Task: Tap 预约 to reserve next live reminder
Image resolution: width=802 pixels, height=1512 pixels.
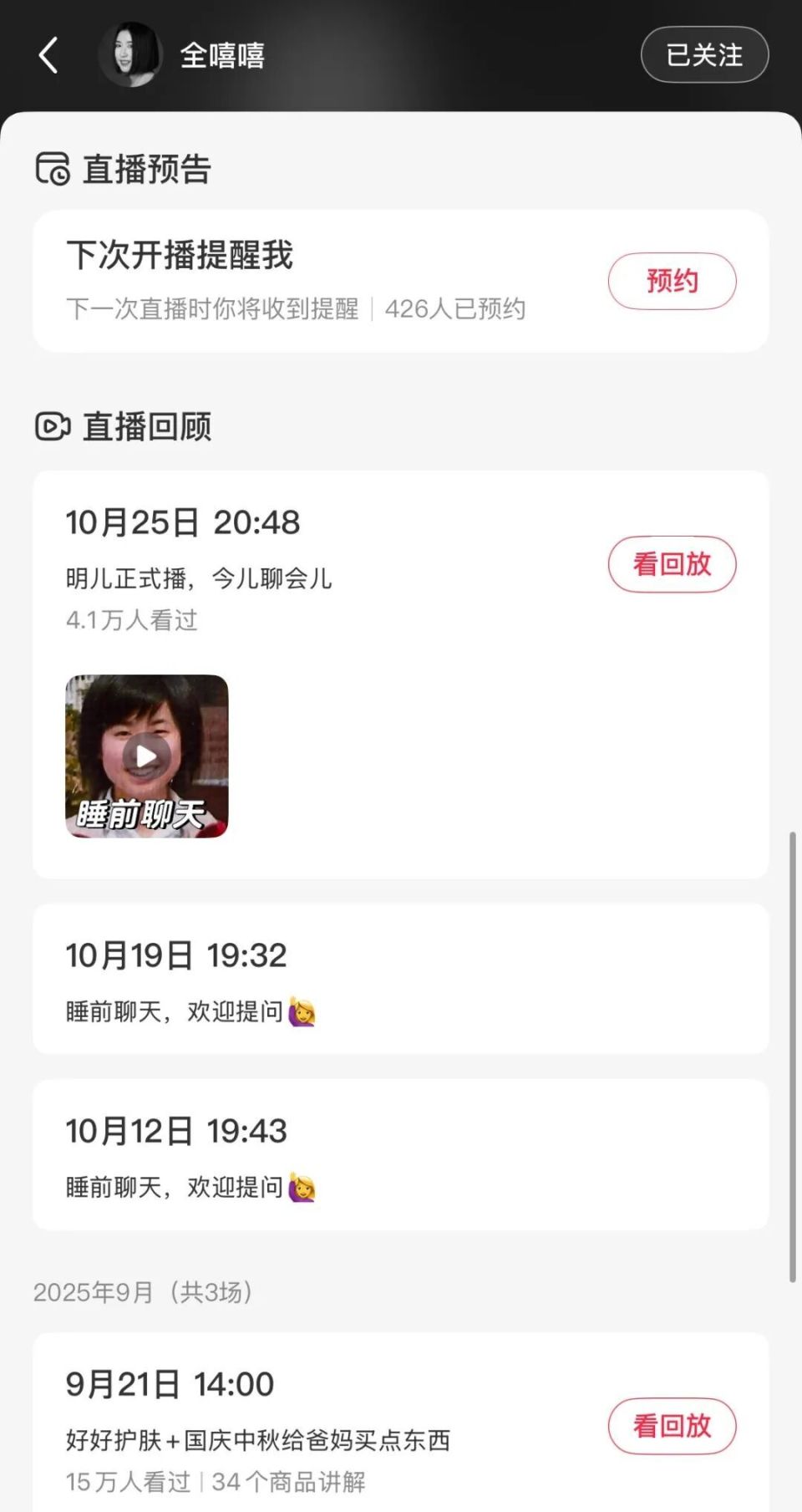Action: pos(672,281)
